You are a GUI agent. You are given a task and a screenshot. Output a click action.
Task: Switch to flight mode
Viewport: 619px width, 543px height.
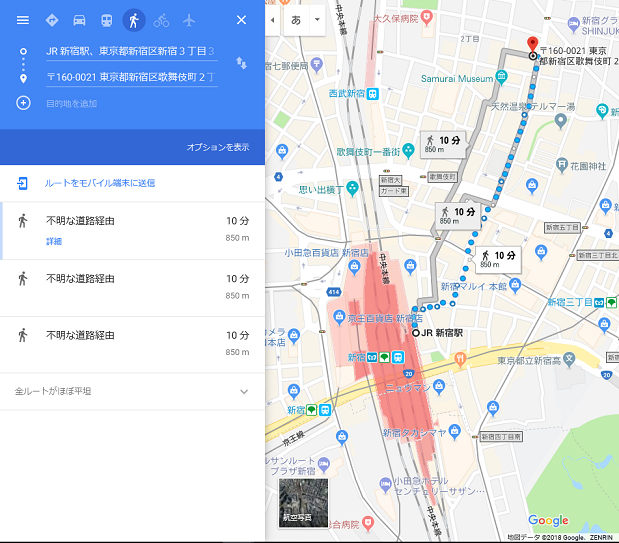(189, 20)
